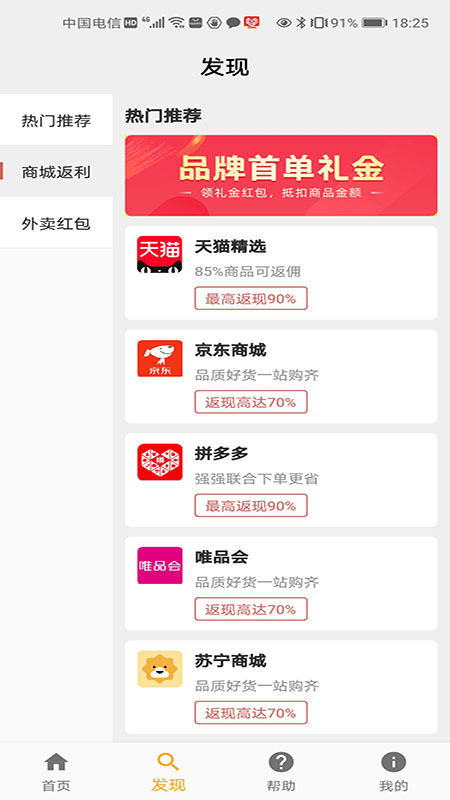Switch to the 帮助 tab
This screenshot has width=450, height=800.
[x=281, y=772]
